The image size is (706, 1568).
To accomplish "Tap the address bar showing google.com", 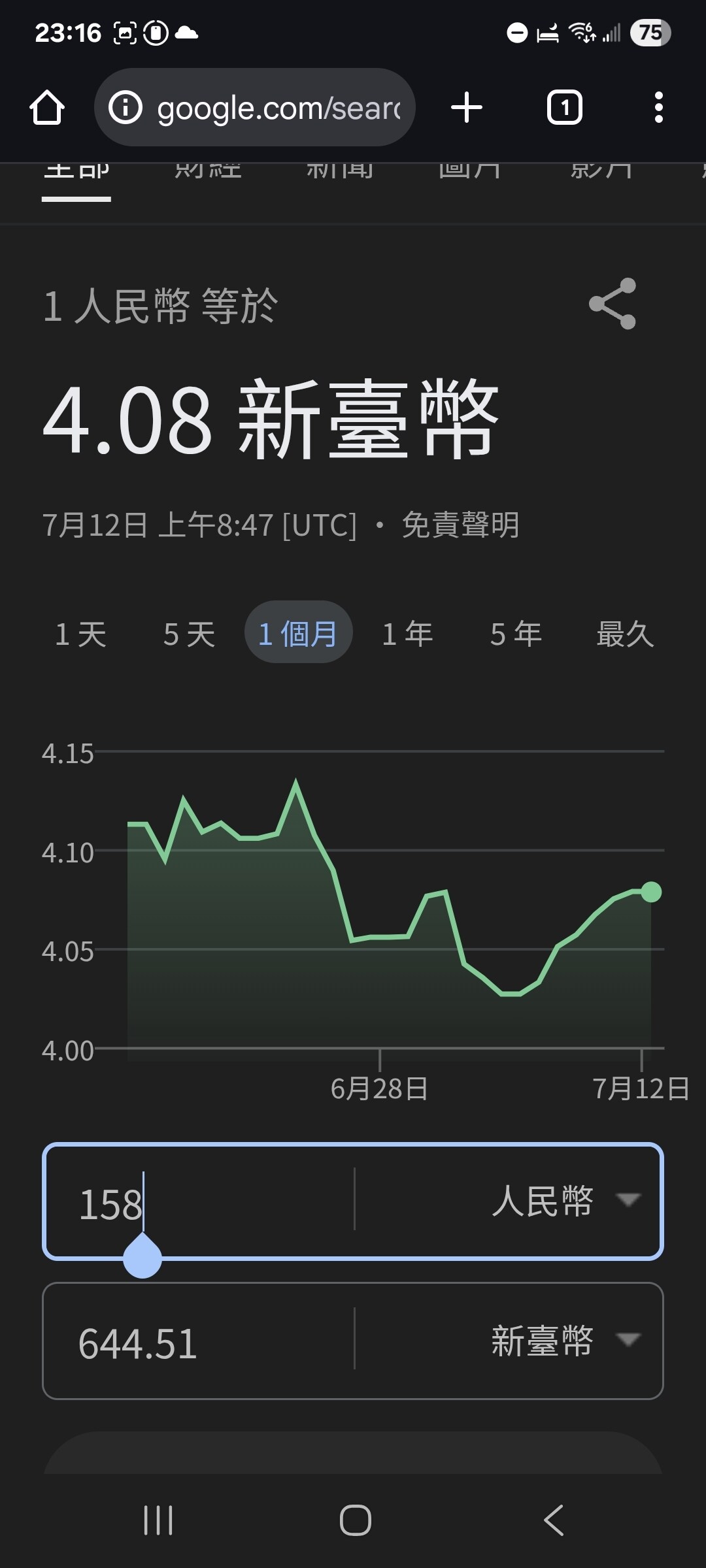I will [275, 107].
